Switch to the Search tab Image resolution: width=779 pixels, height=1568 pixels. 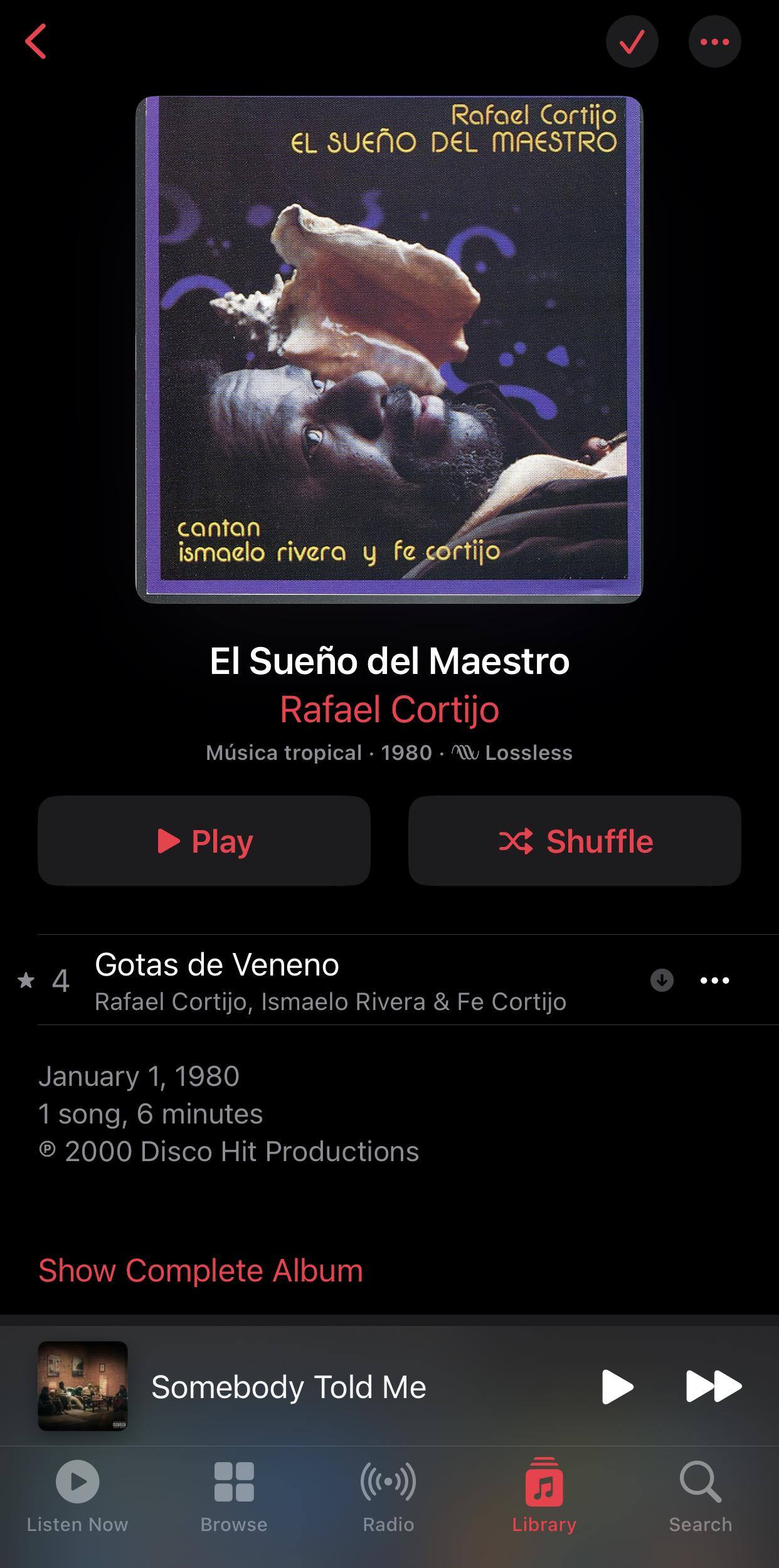(700, 1495)
